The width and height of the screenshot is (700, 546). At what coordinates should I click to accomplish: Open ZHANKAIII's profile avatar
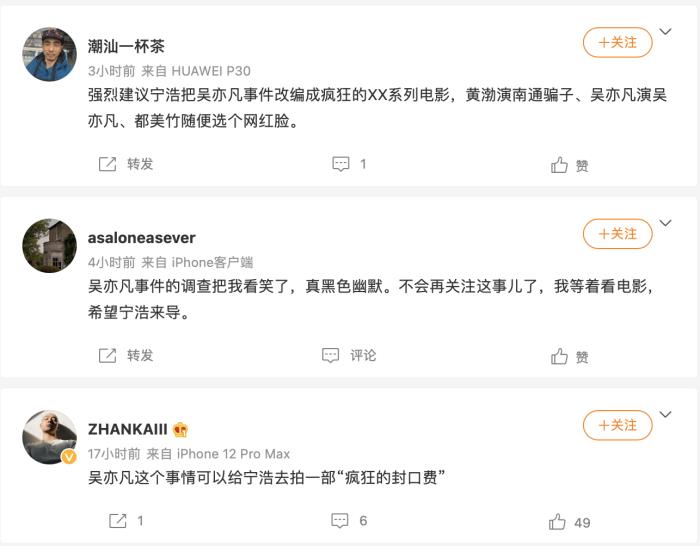click(49, 436)
